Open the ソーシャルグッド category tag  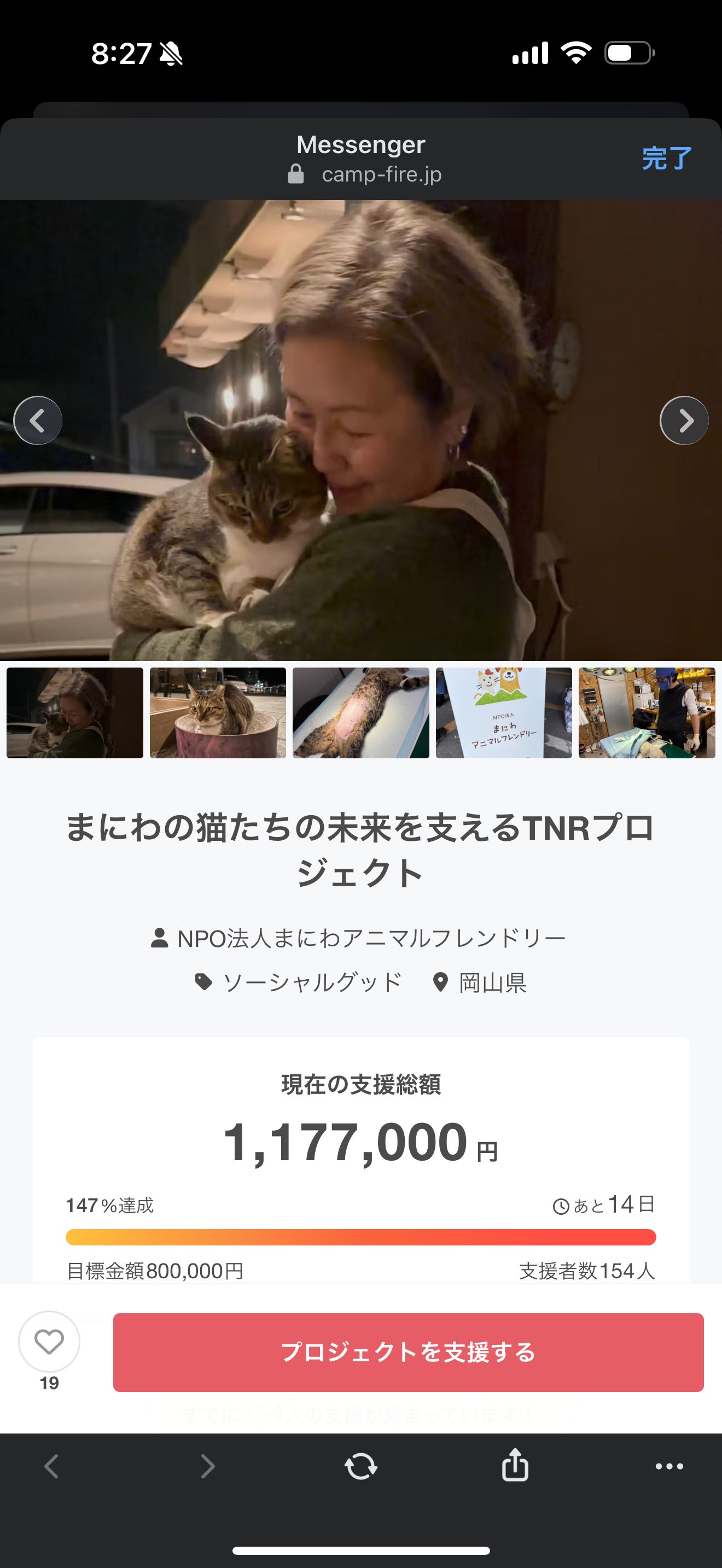311,982
